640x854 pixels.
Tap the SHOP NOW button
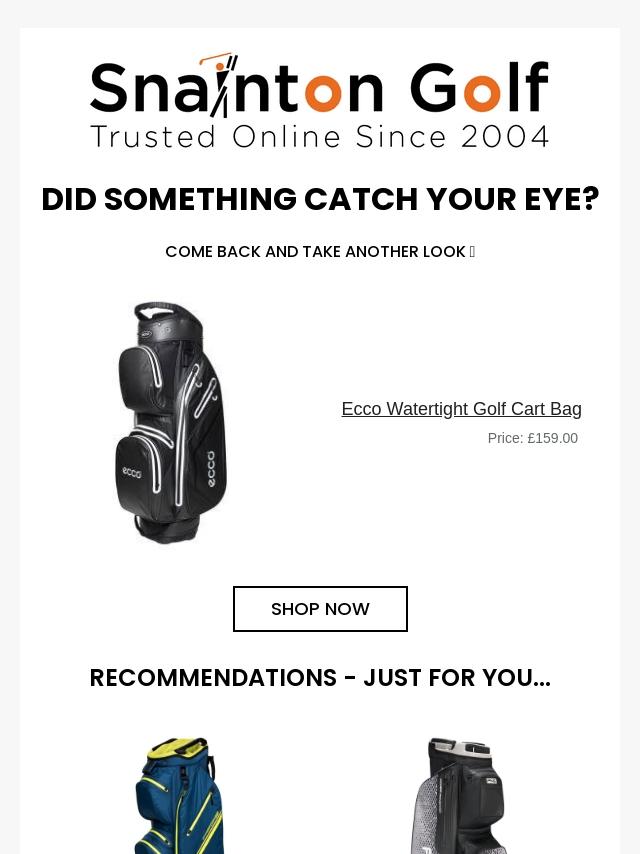coord(320,609)
